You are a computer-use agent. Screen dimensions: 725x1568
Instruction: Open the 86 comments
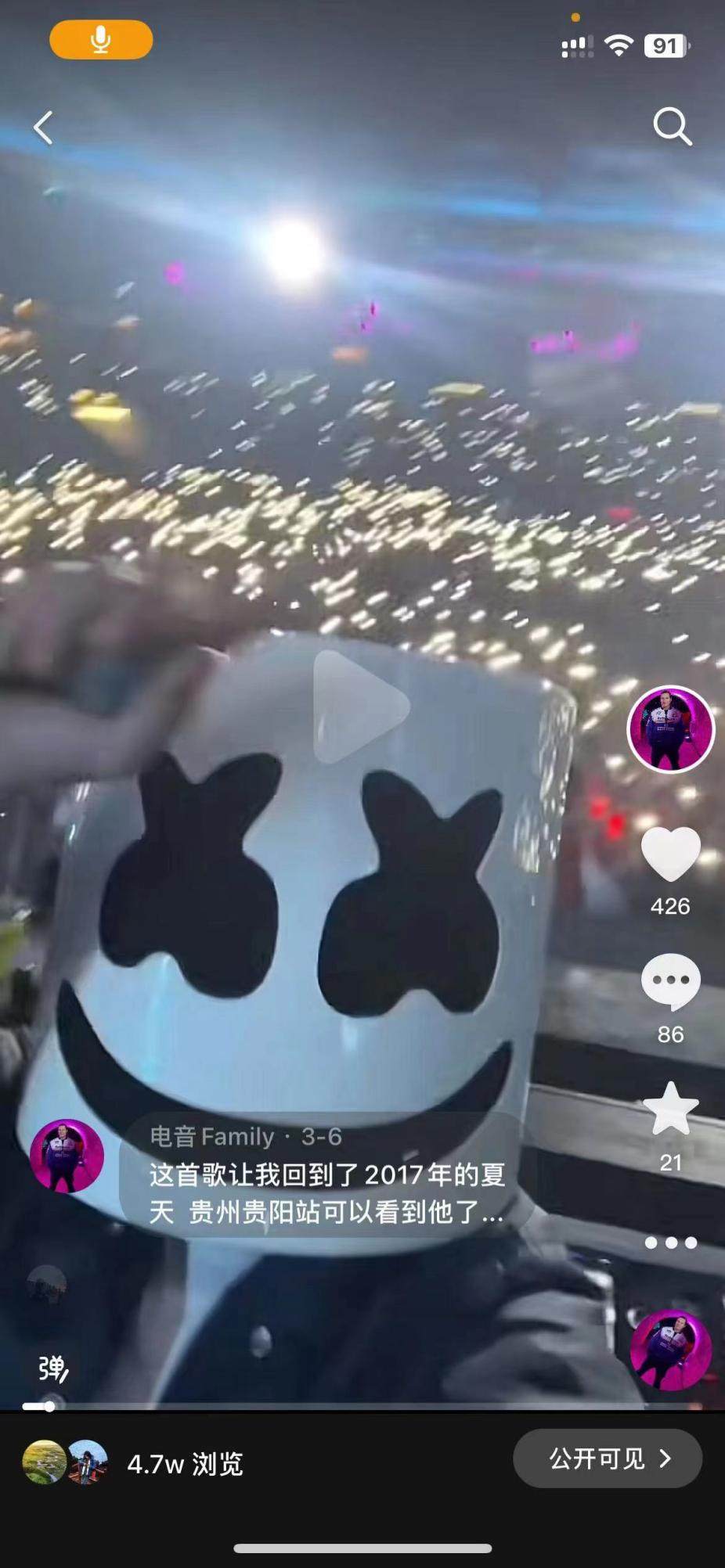tap(670, 982)
